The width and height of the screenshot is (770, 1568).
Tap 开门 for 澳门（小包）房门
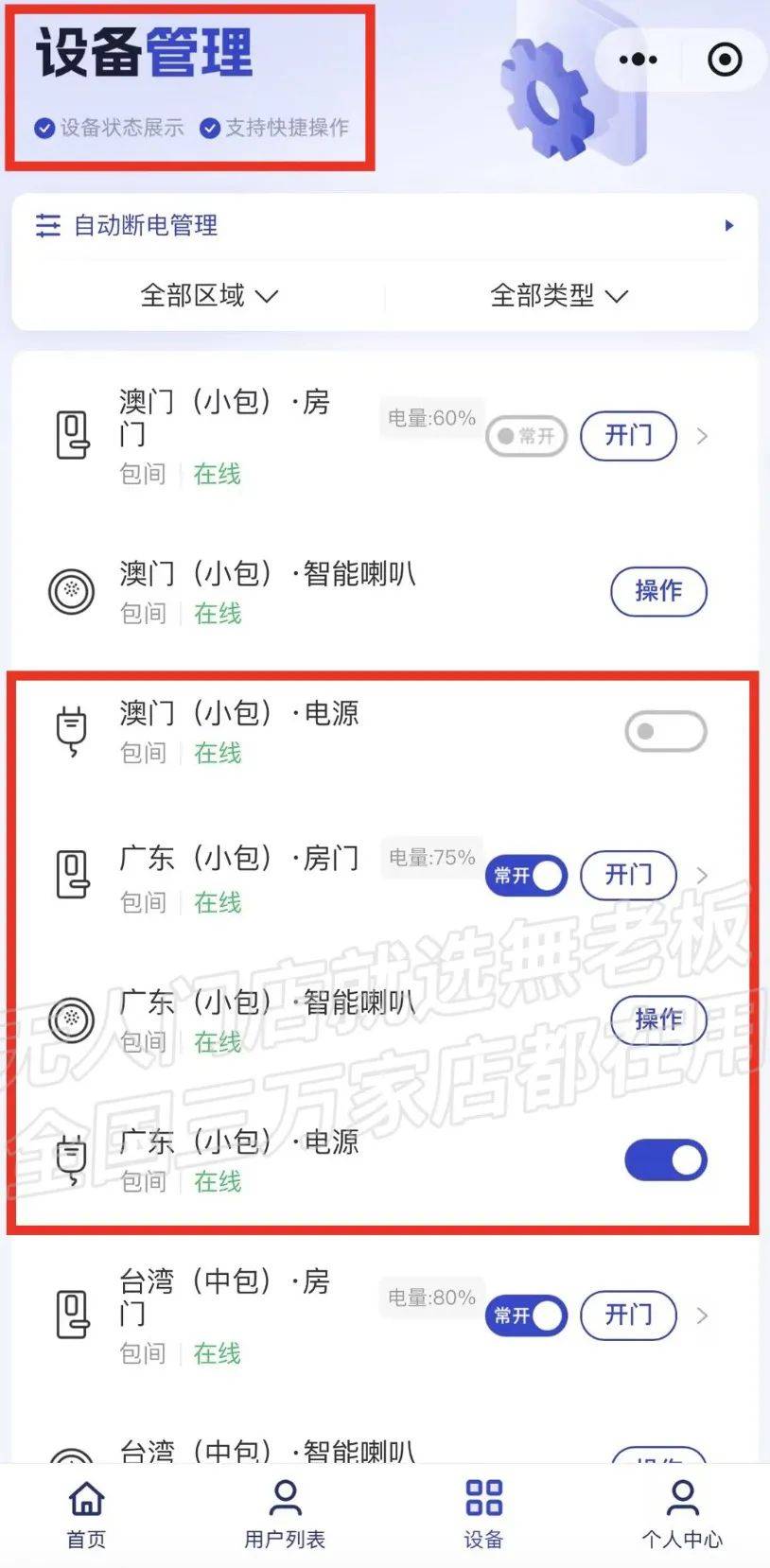coord(628,436)
